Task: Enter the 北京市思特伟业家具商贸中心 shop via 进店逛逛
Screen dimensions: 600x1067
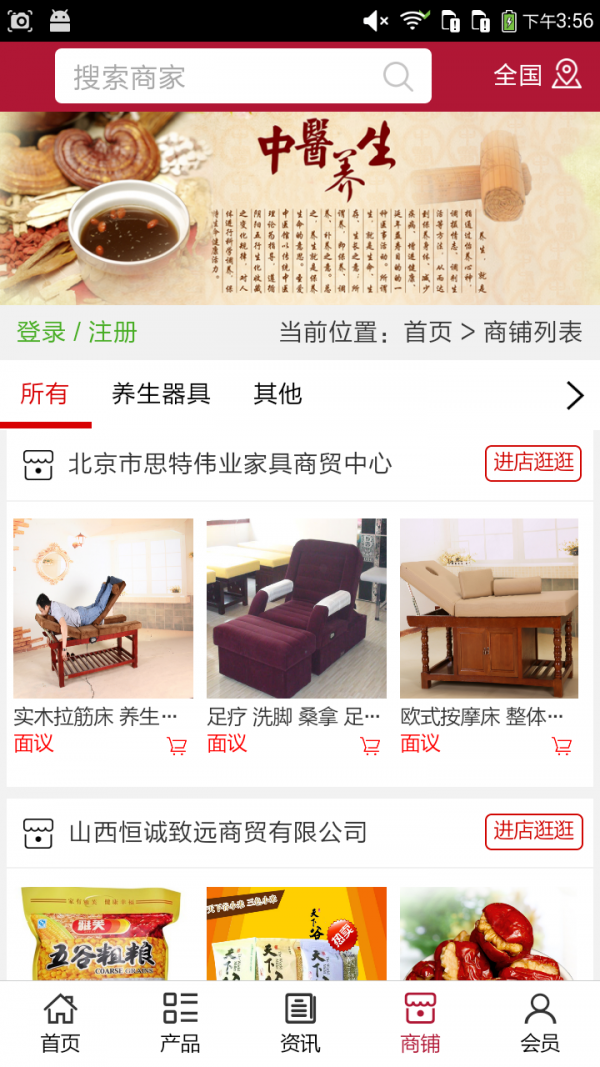Action: coord(533,462)
